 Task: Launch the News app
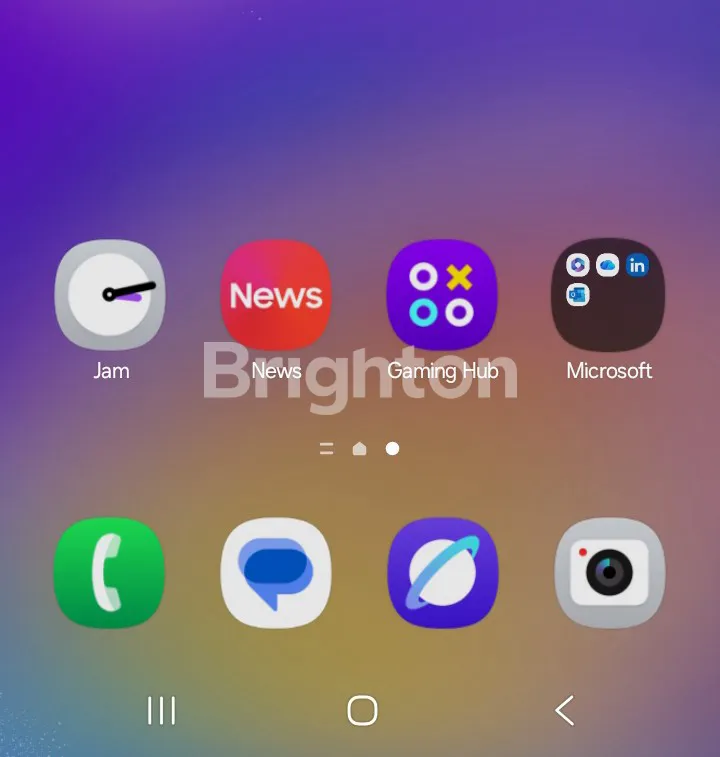pyautogui.click(x=276, y=295)
